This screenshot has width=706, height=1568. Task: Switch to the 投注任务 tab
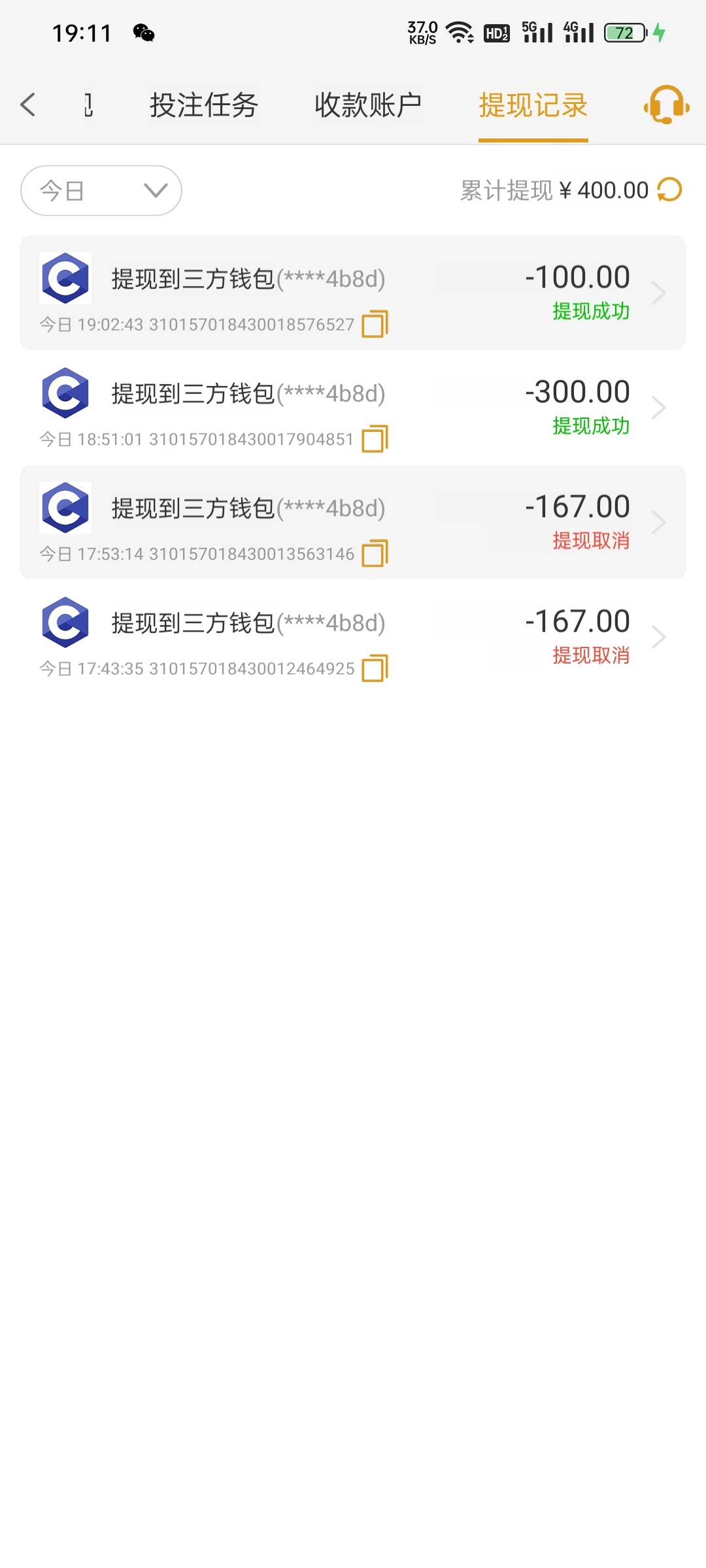[x=204, y=105]
